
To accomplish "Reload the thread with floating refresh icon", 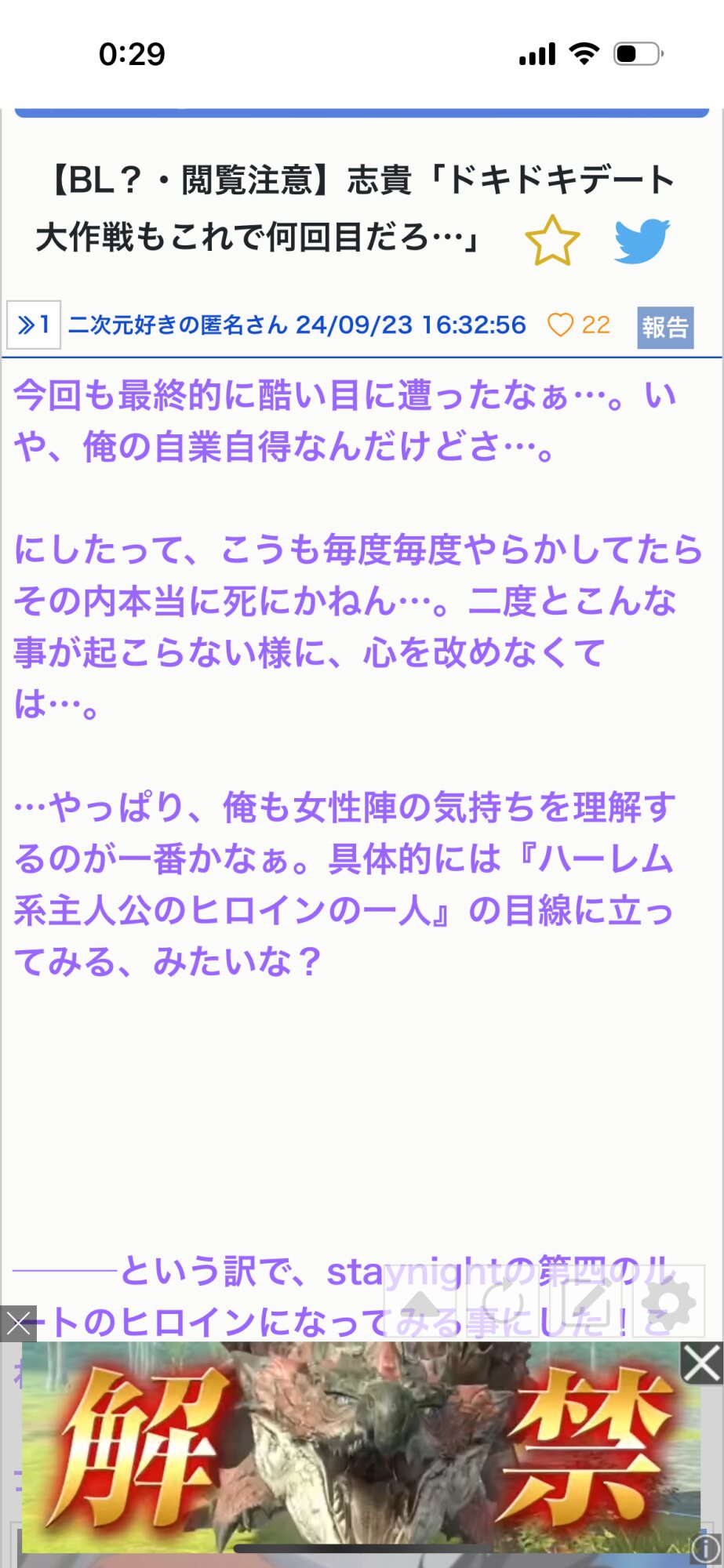I will coord(504,1301).
